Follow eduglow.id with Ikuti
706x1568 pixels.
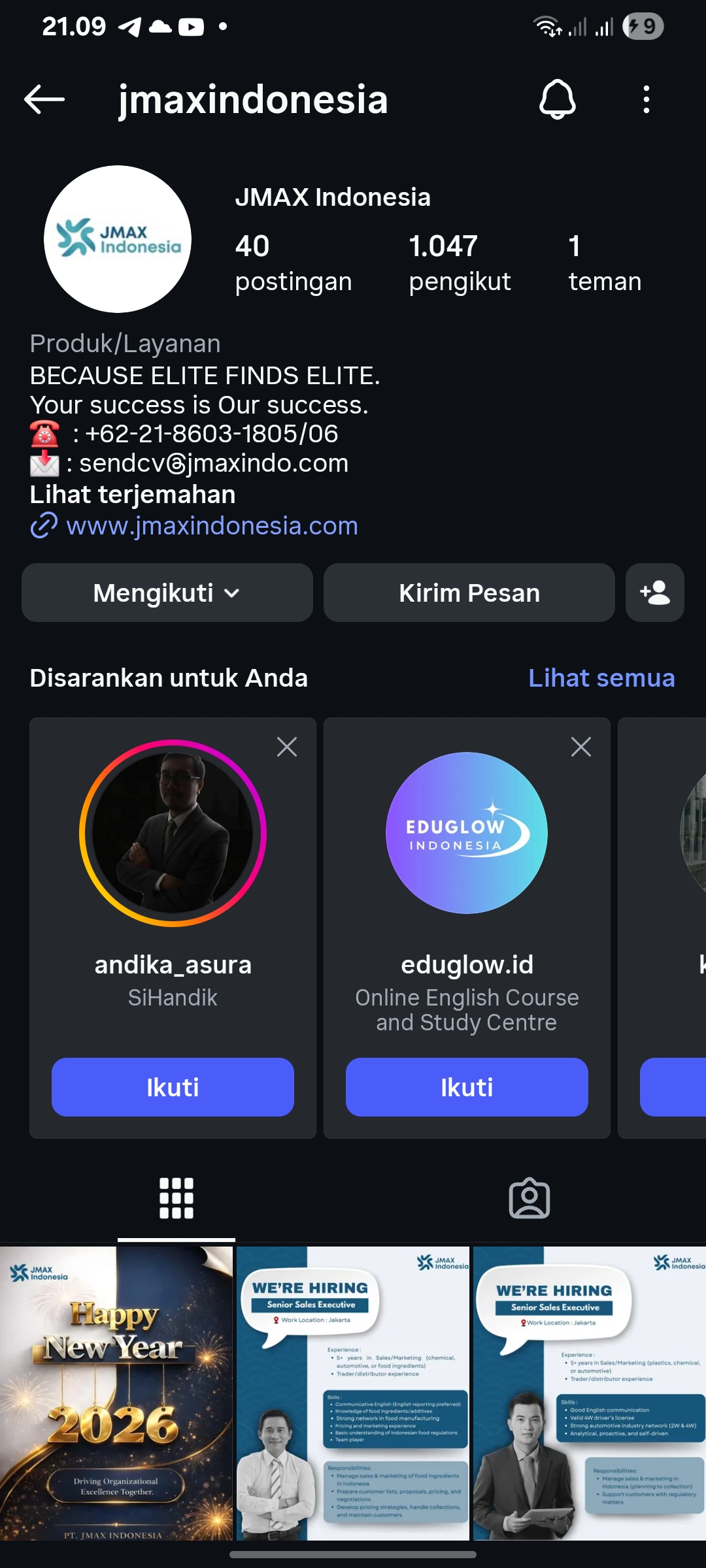tap(467, 1087)
